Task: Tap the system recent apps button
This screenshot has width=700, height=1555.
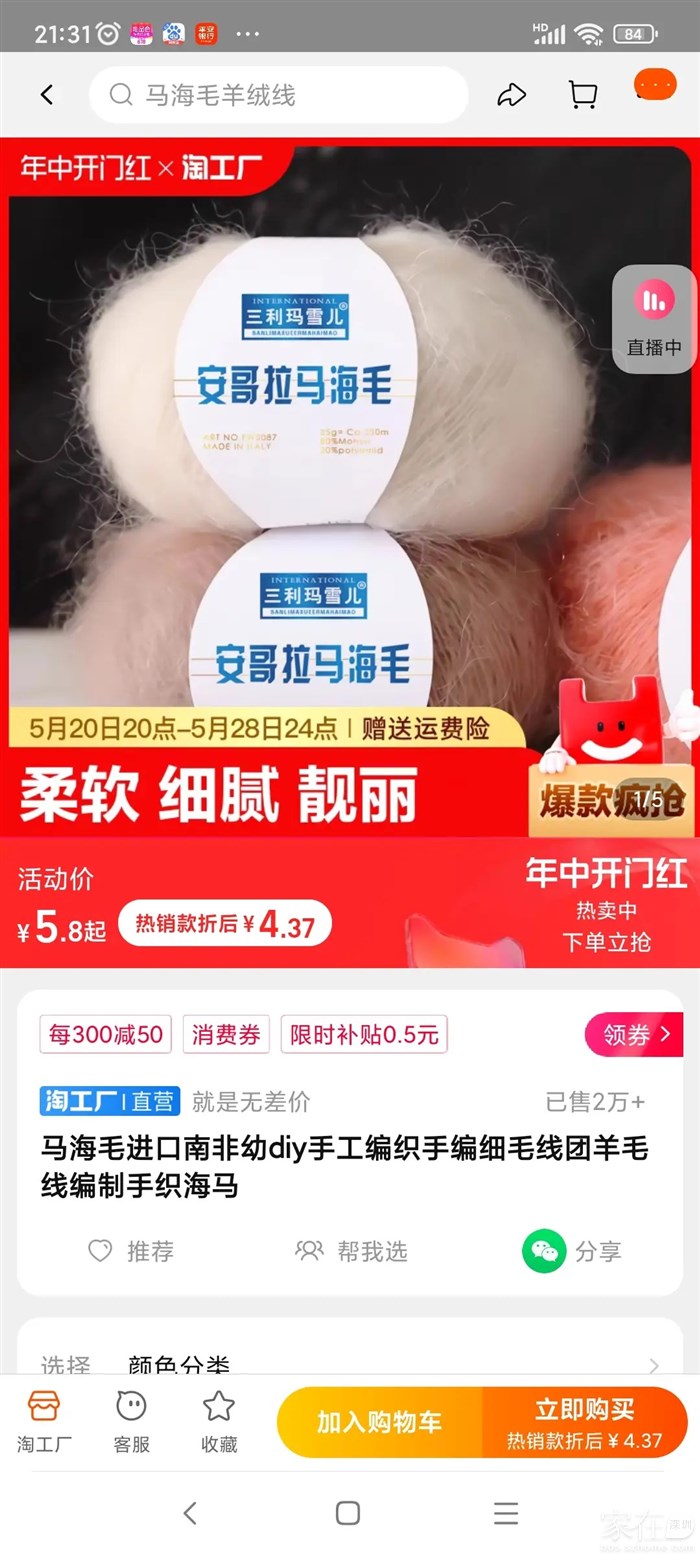Action: click(506, 1513)
